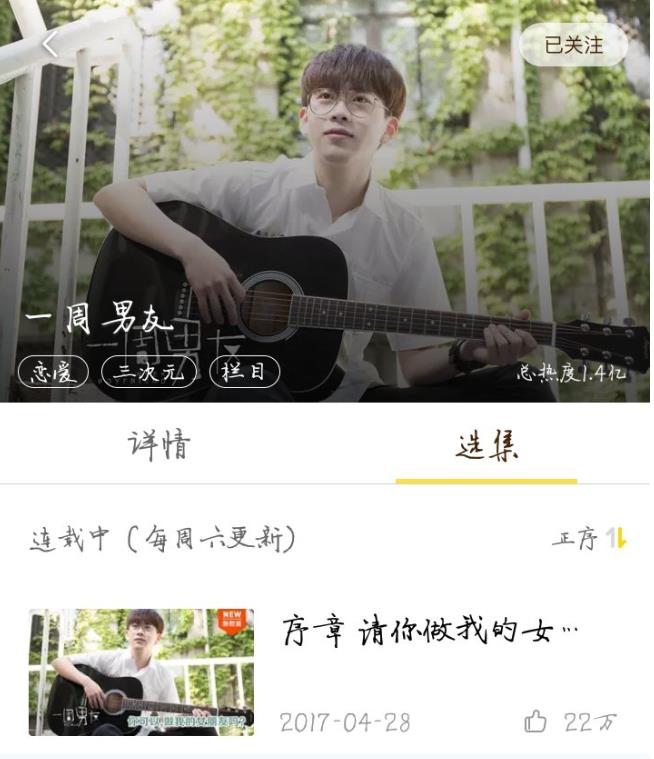Open episode 序章 请你做我的女…
This screenshot has width=654, height=759.
pos(430,632)
